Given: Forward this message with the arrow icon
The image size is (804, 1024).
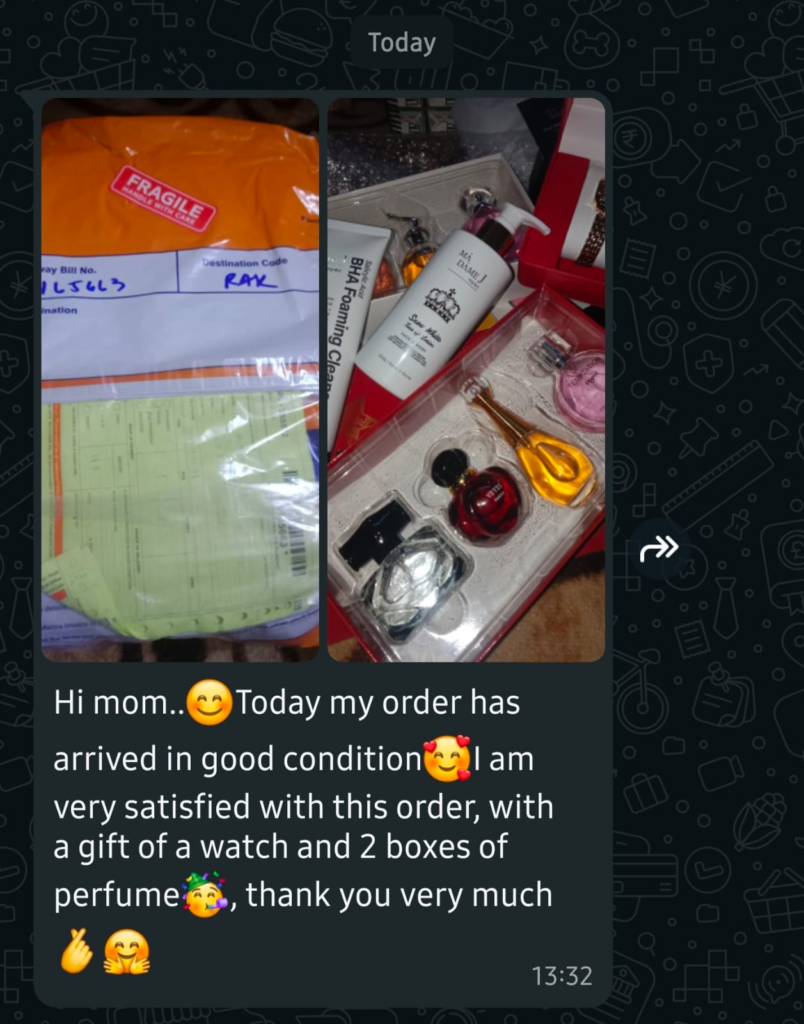Looking at the screenshot, I should (x=659, y=547).
